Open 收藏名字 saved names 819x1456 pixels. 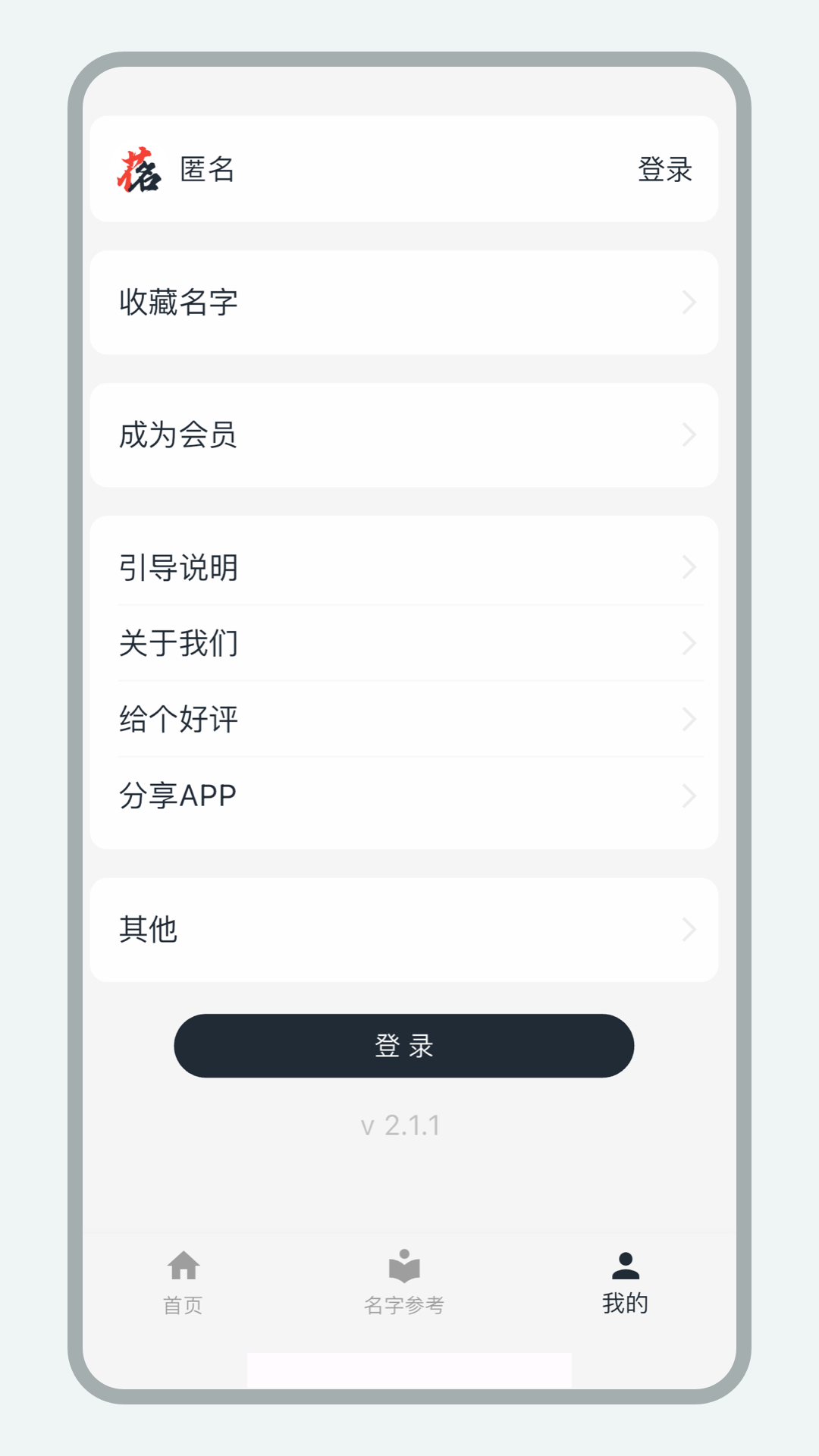pos(403,303)
